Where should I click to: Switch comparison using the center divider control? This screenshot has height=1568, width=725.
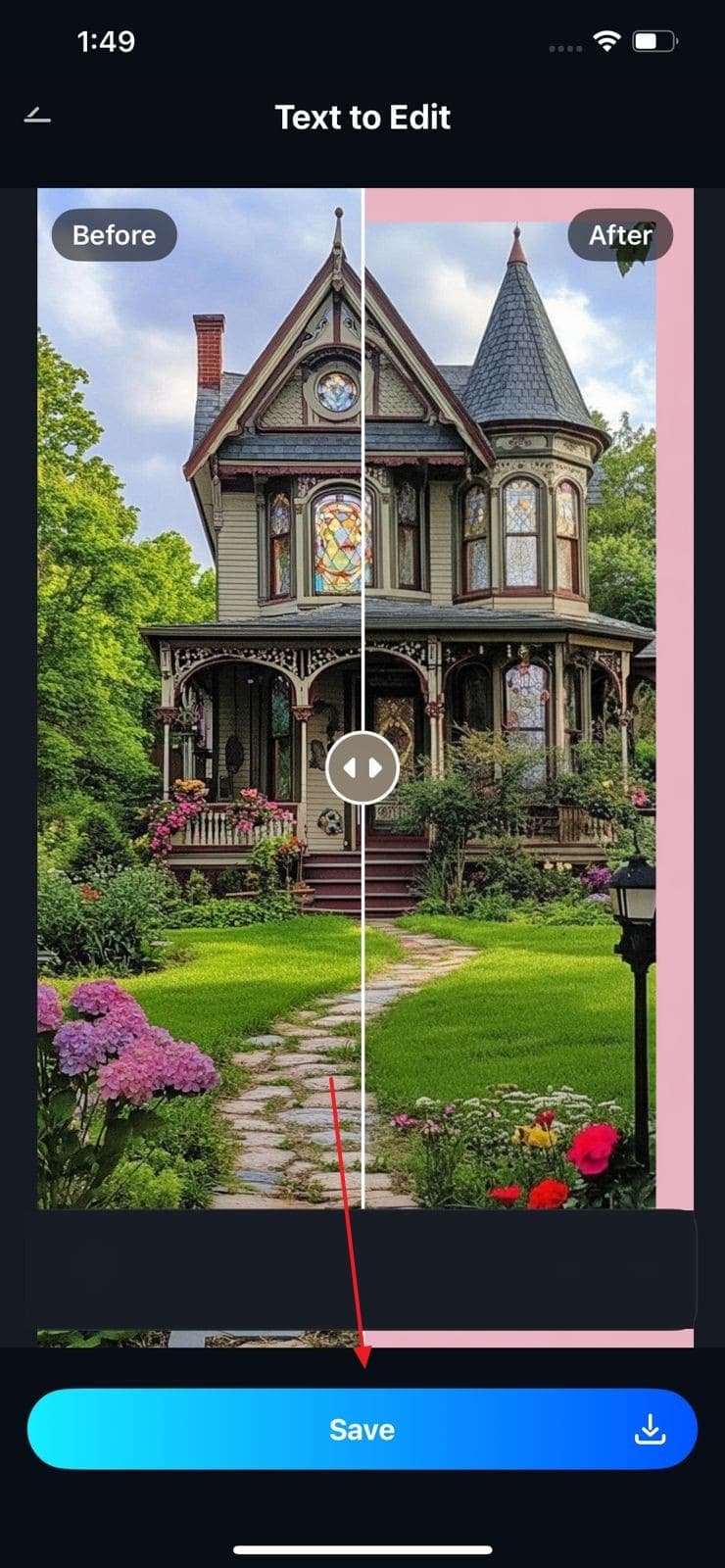363,767
